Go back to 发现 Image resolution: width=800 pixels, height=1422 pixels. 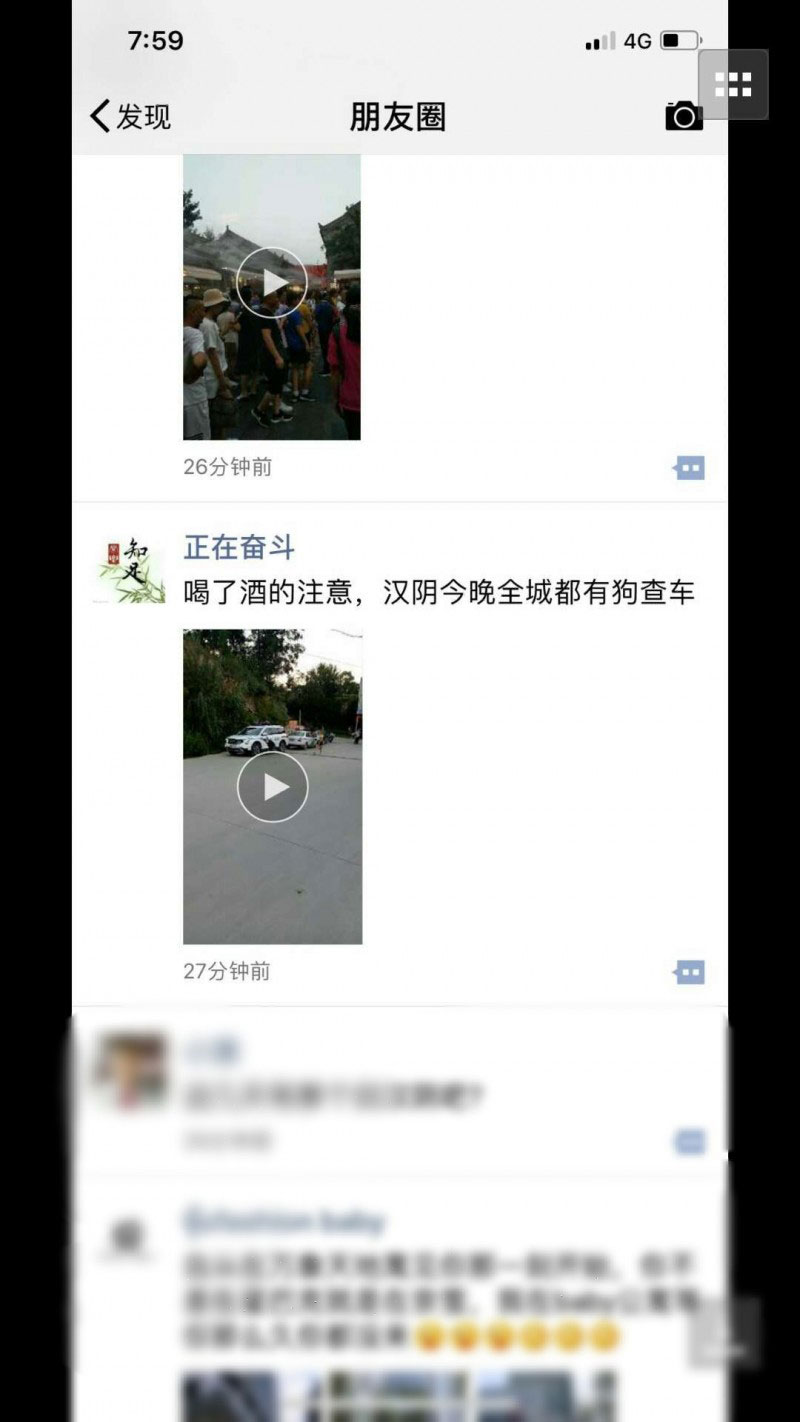pyautogui.click(x=130, y=117)
